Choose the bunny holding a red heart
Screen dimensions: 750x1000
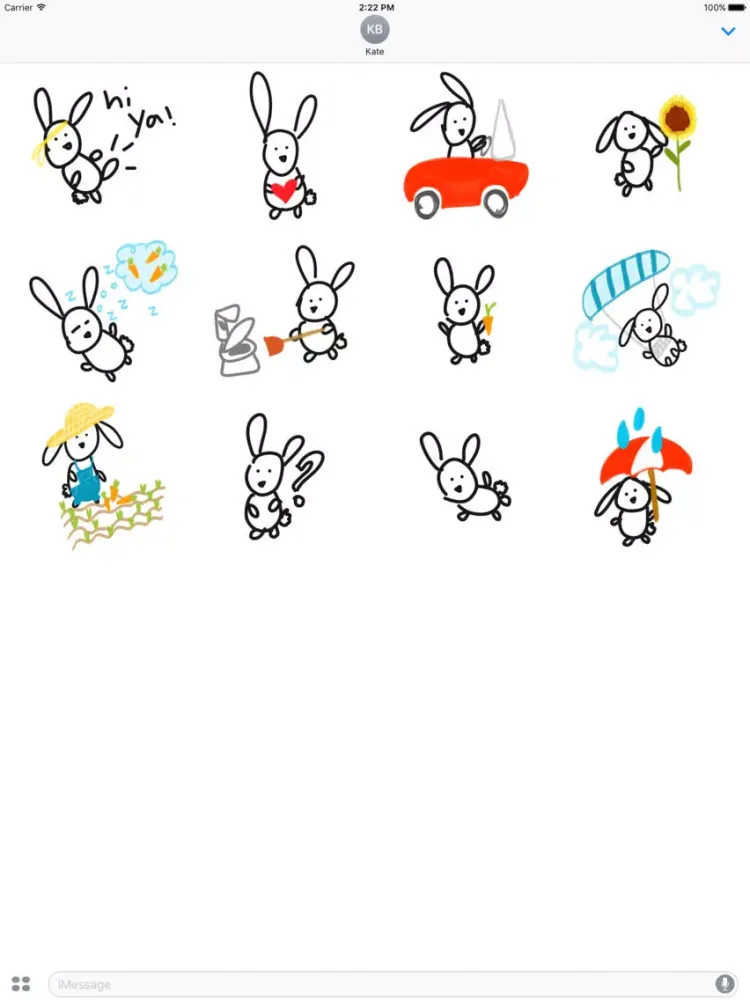[x=284, y=147]
